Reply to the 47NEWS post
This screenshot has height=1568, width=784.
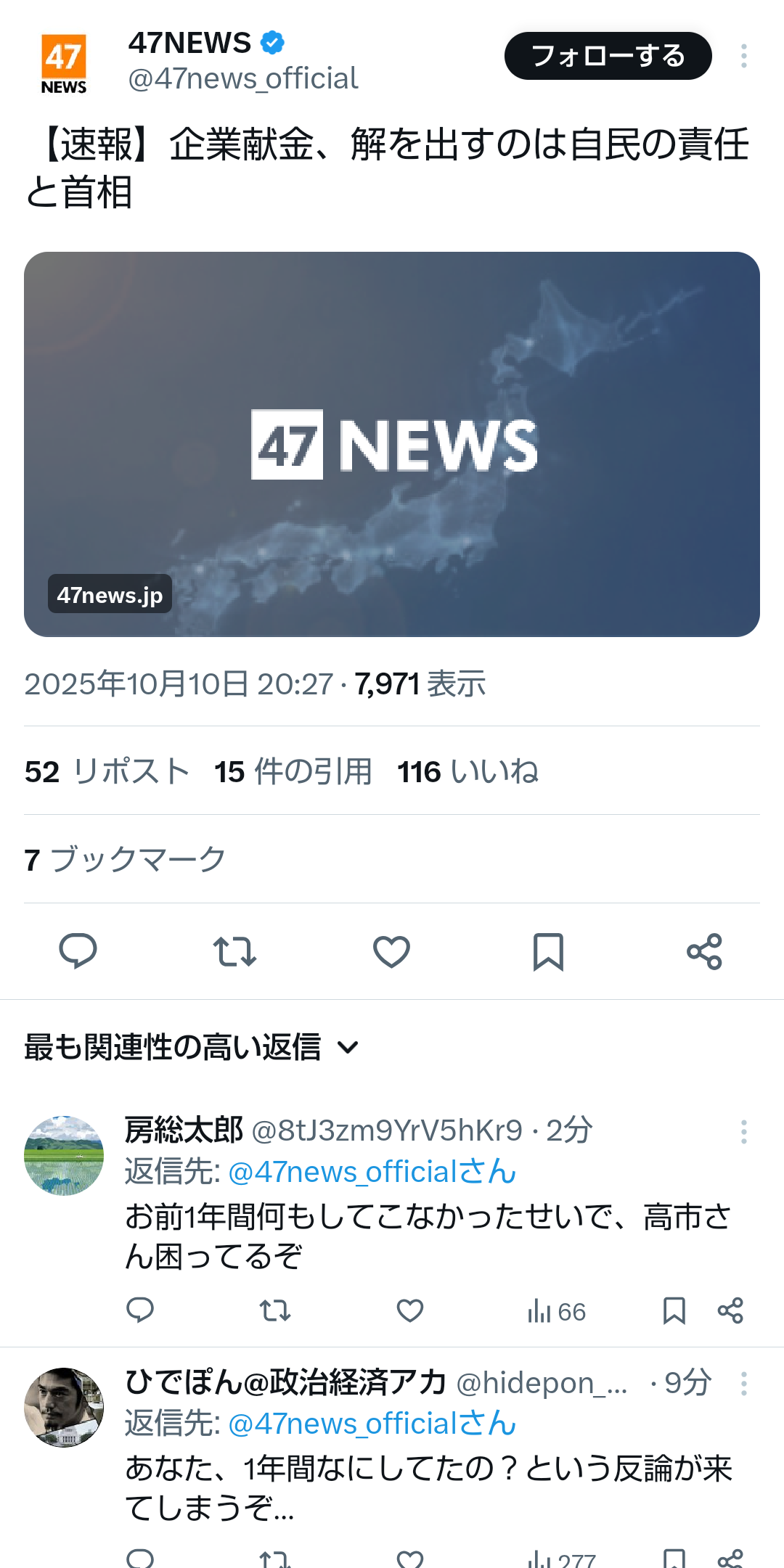point(78,951)
